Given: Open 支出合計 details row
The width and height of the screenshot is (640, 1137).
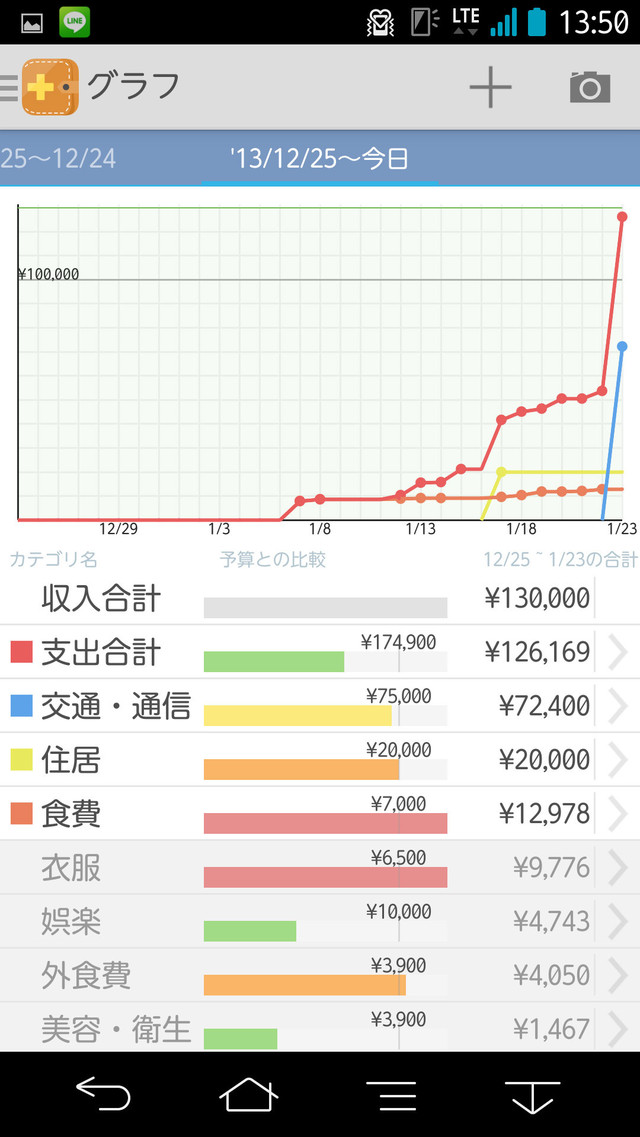Looking at the screenshot, I should [x=320, y=652].
